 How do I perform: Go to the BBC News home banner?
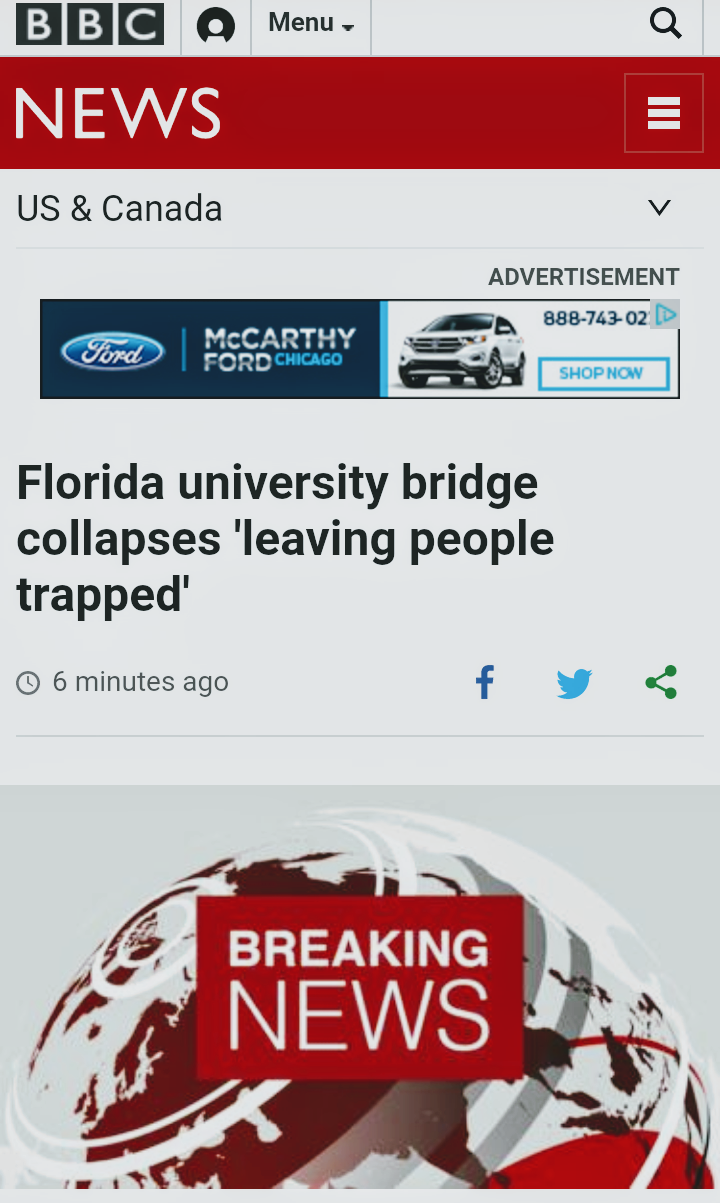(118, 113)
